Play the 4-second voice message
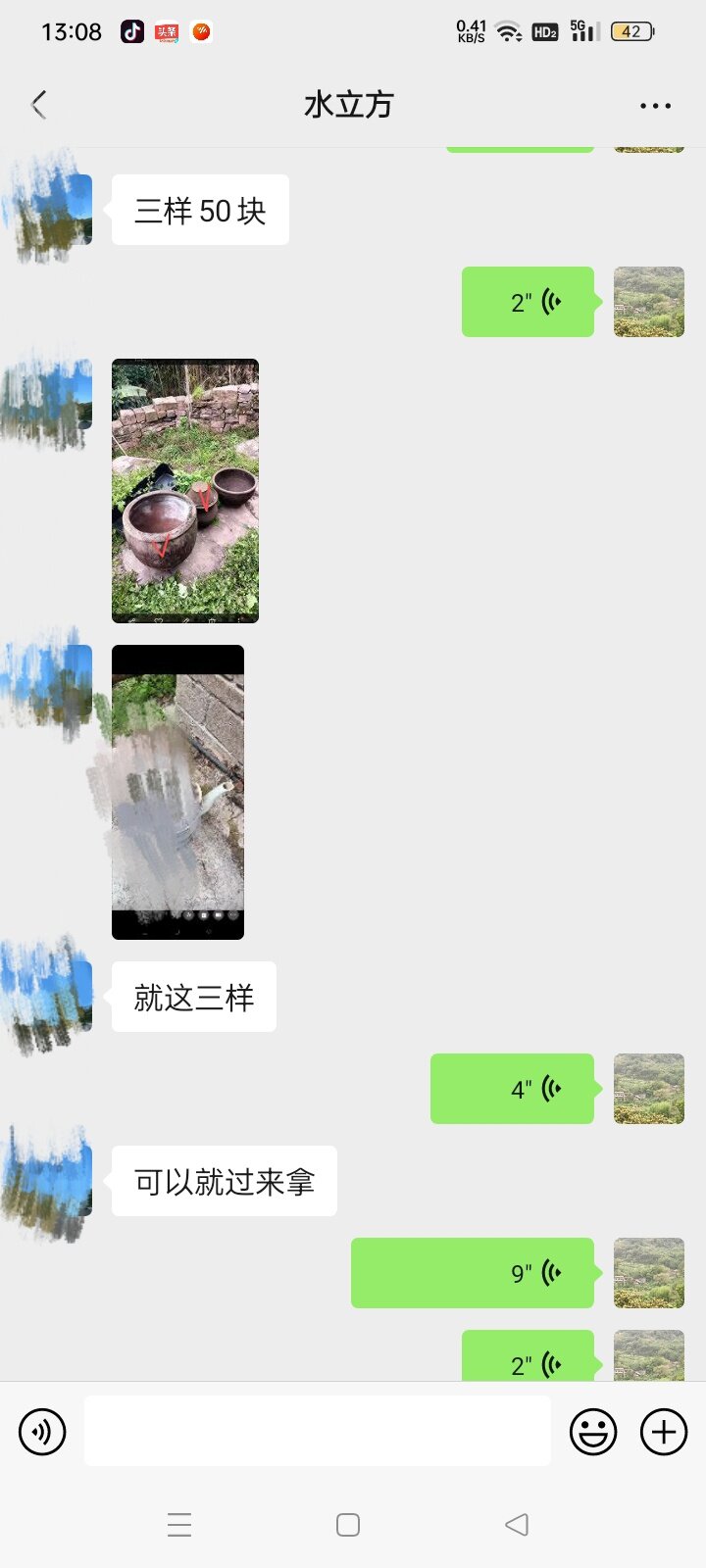 tap(512, 1089)
